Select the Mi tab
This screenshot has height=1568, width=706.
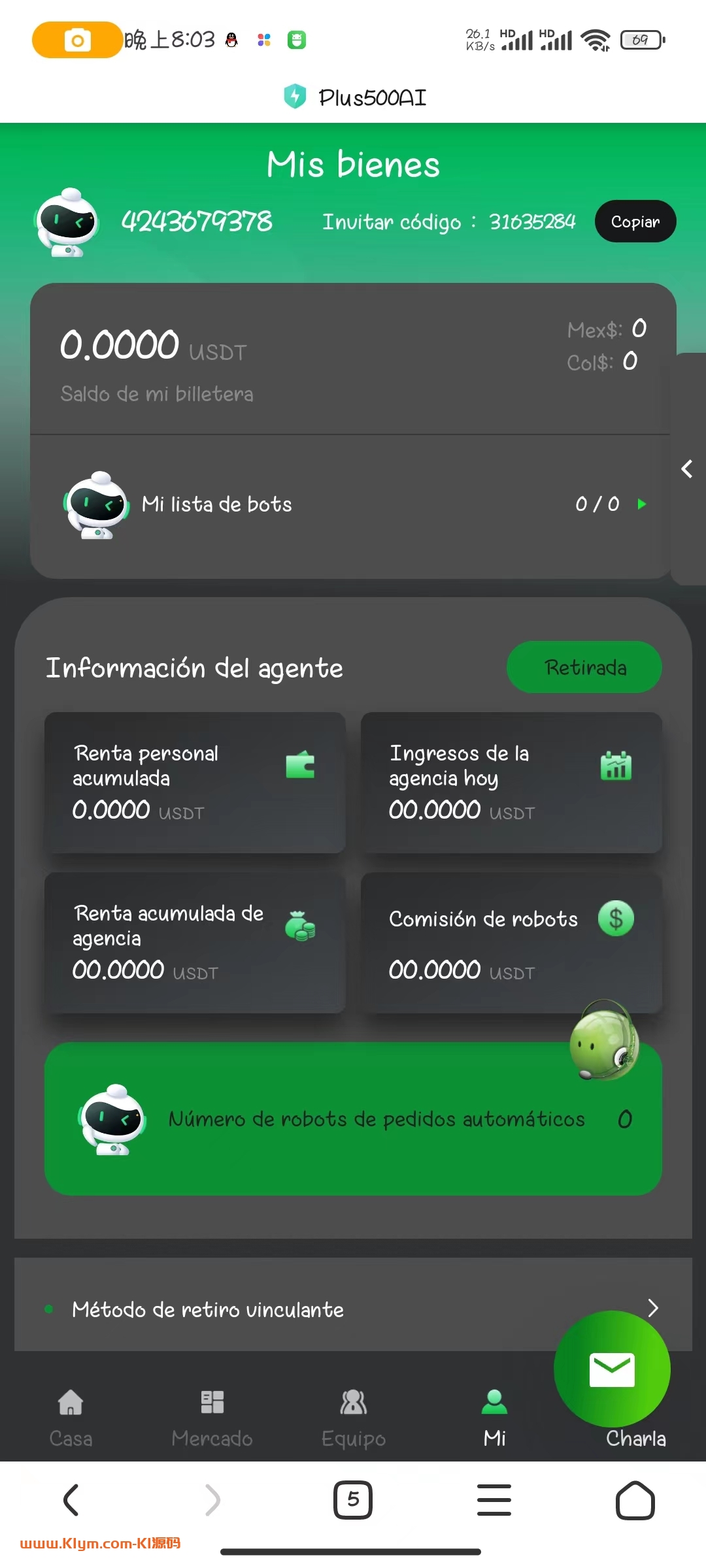(x=494, y=1416)
